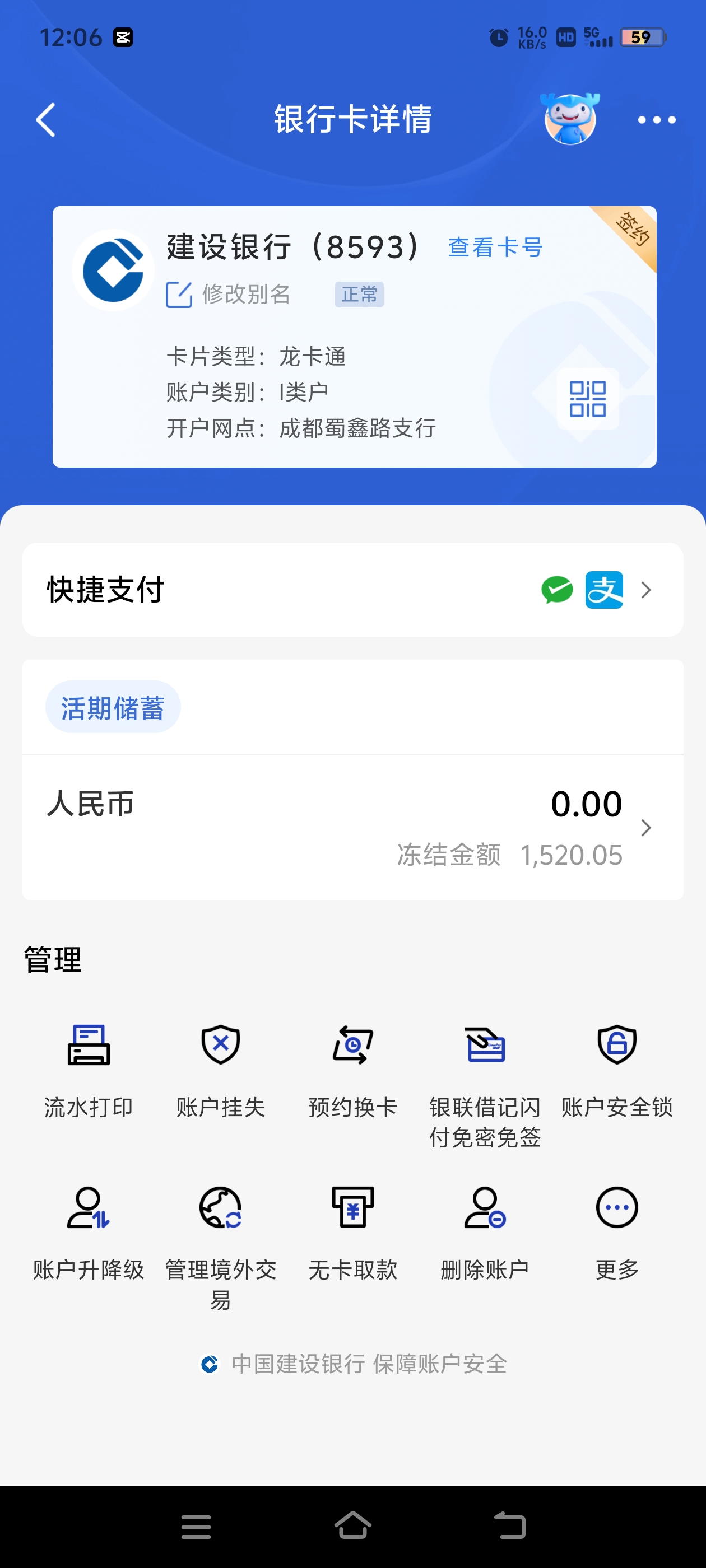Open the top-right three-dot menu
Image resolution: width=706 pixels, height=1568 pixels.
coord(656,119)
